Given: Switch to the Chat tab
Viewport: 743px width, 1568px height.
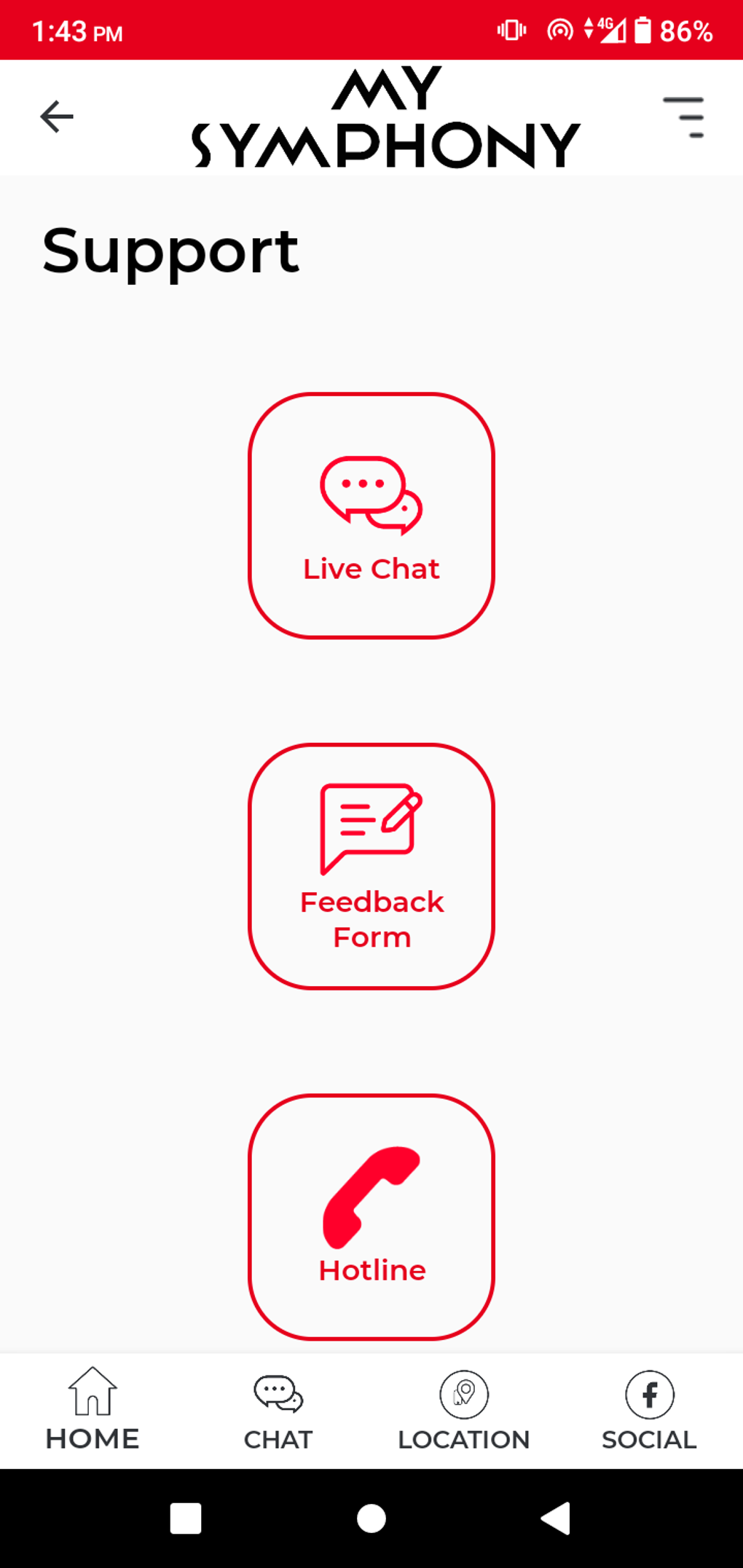Looking at the screenshot, I should click(278, 1410).
